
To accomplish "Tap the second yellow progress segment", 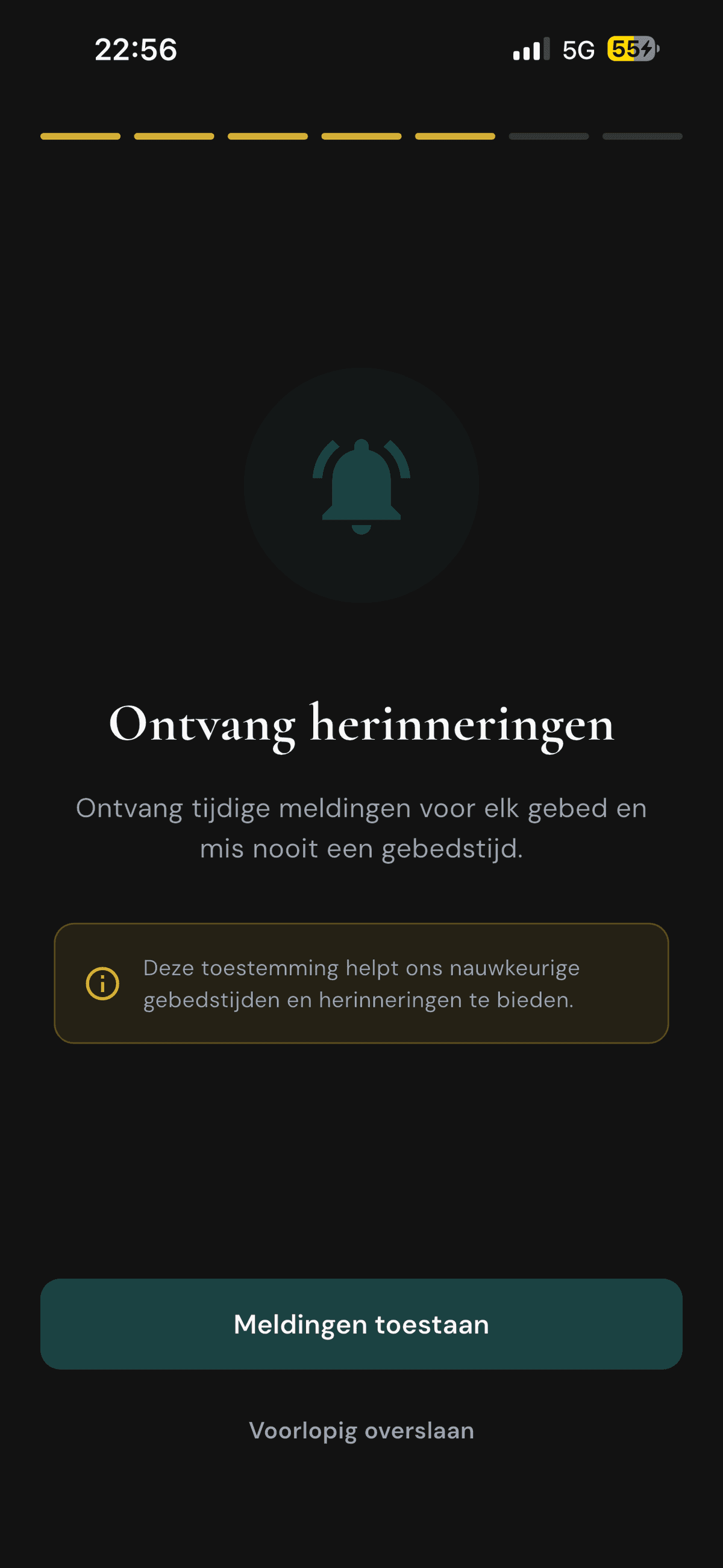I will pyautogui.click(x=174, y=136).
